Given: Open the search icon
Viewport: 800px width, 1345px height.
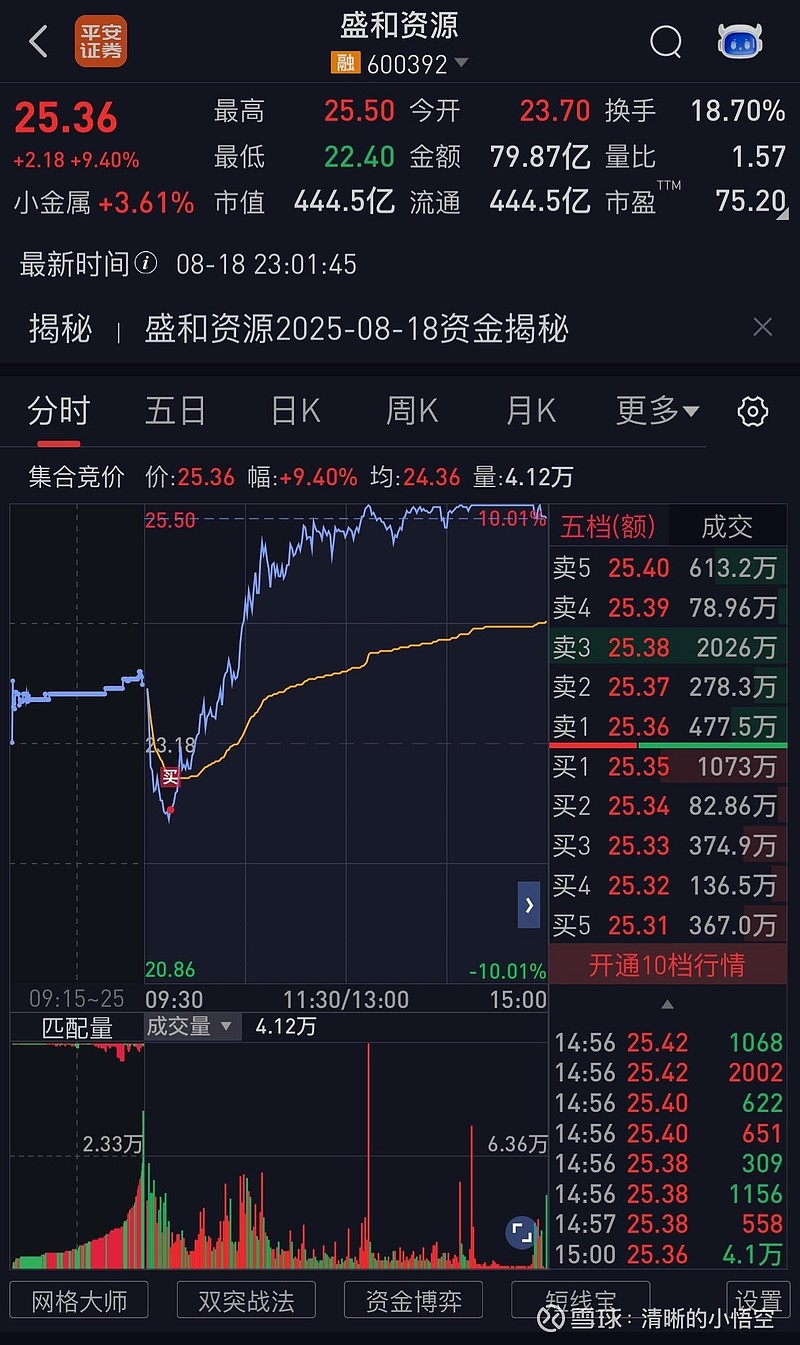Looking at the screenshot, I should [x=665, y=42].
